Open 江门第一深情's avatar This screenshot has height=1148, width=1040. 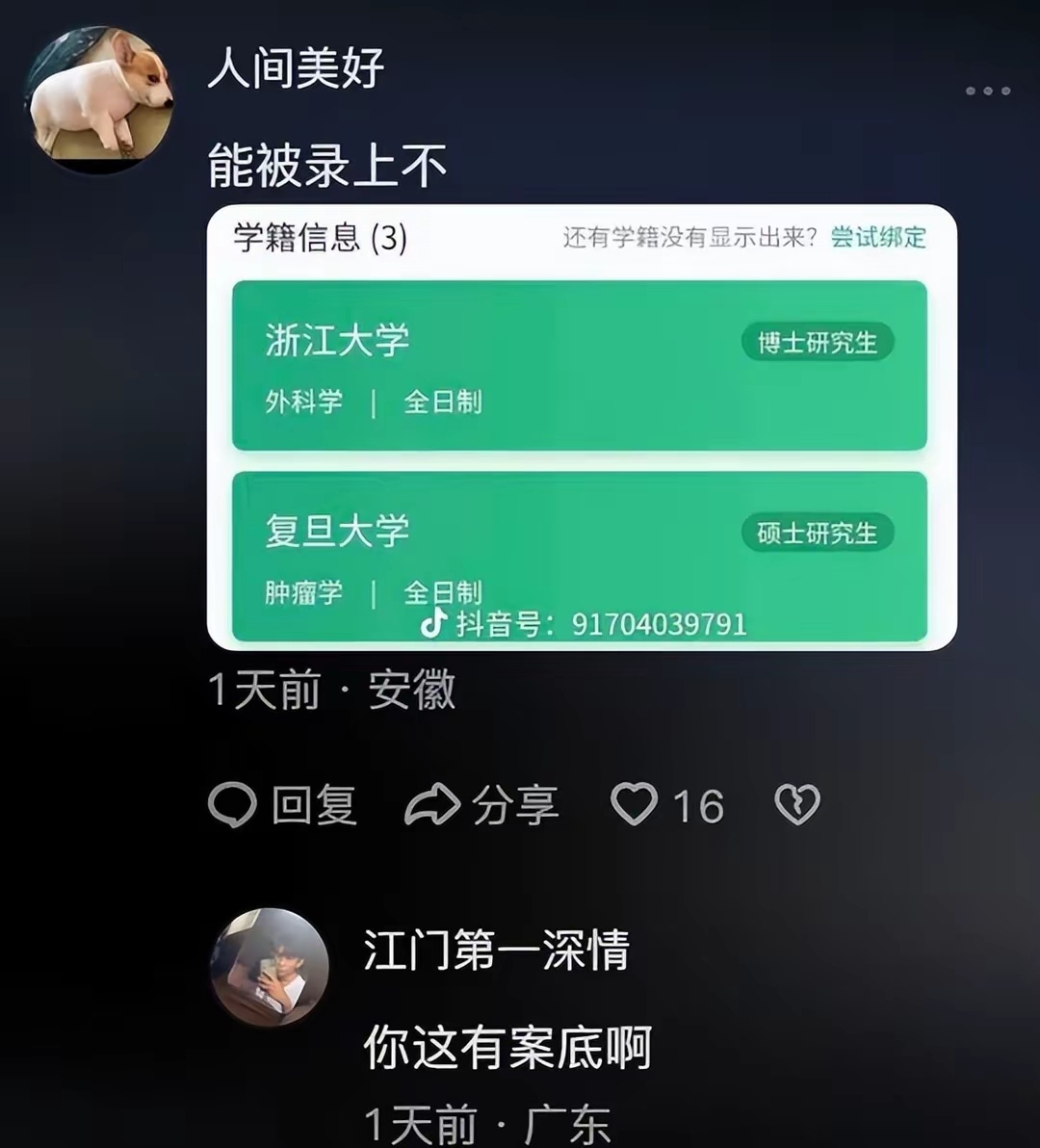[x=270, y=967]
